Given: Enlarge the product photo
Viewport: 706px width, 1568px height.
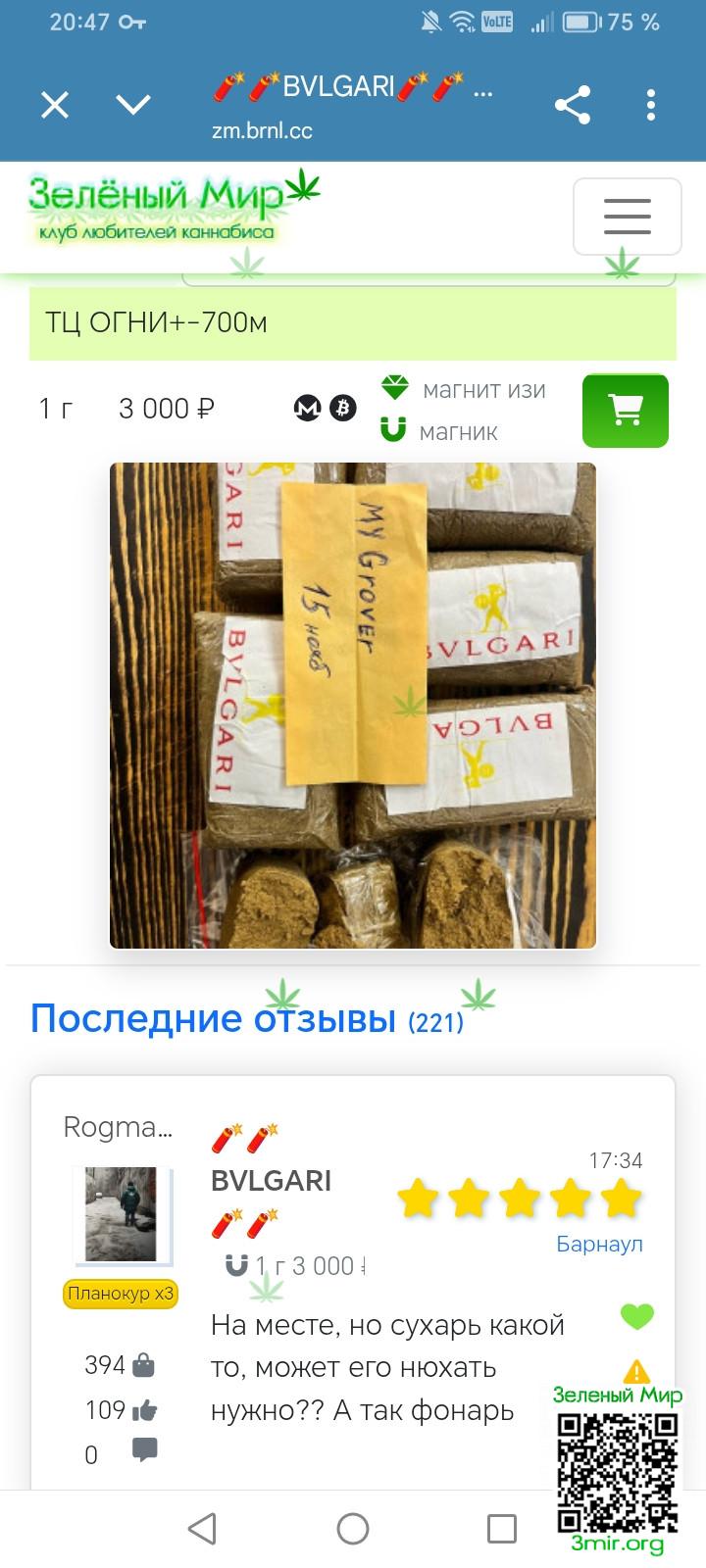Looking at the screenshot, I should coord(353,706).
